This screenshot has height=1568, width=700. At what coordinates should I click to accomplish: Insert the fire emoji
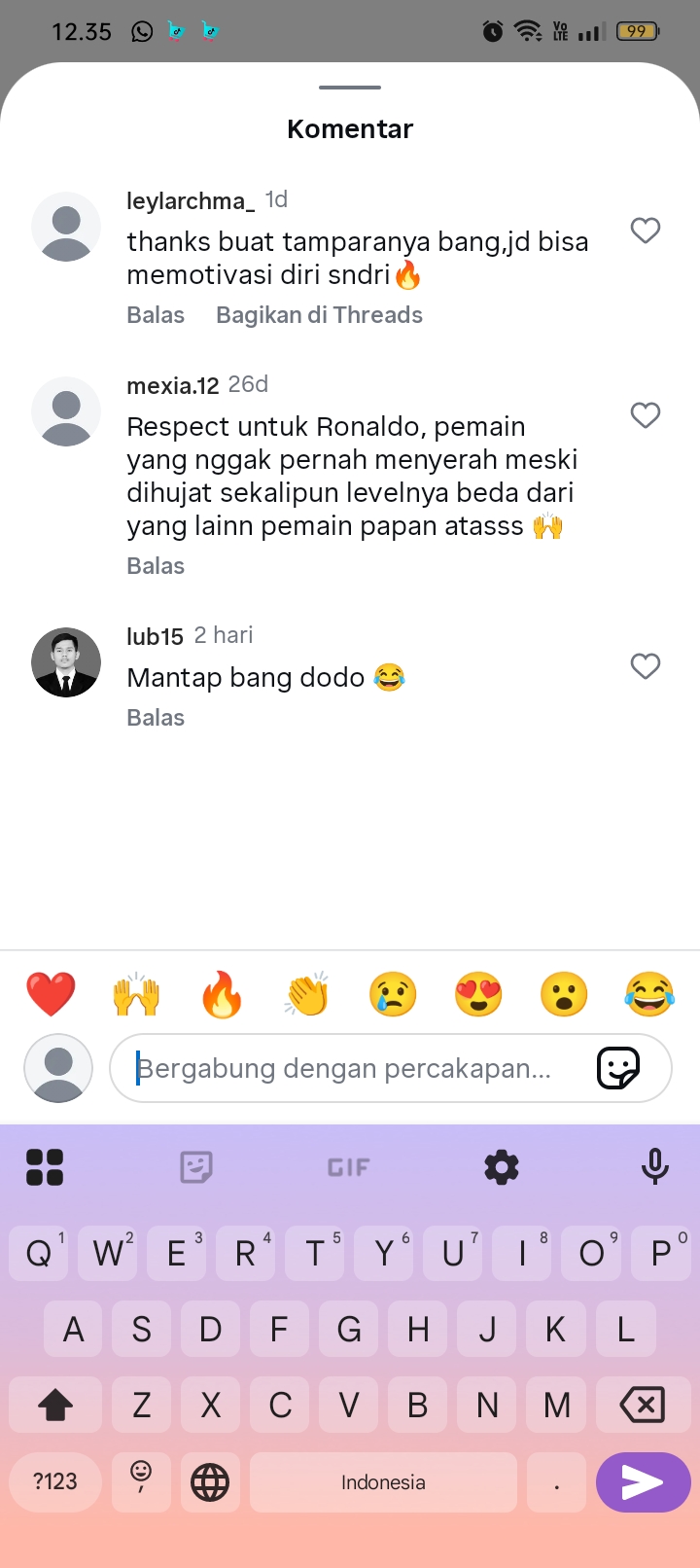[x=222, y=994]
